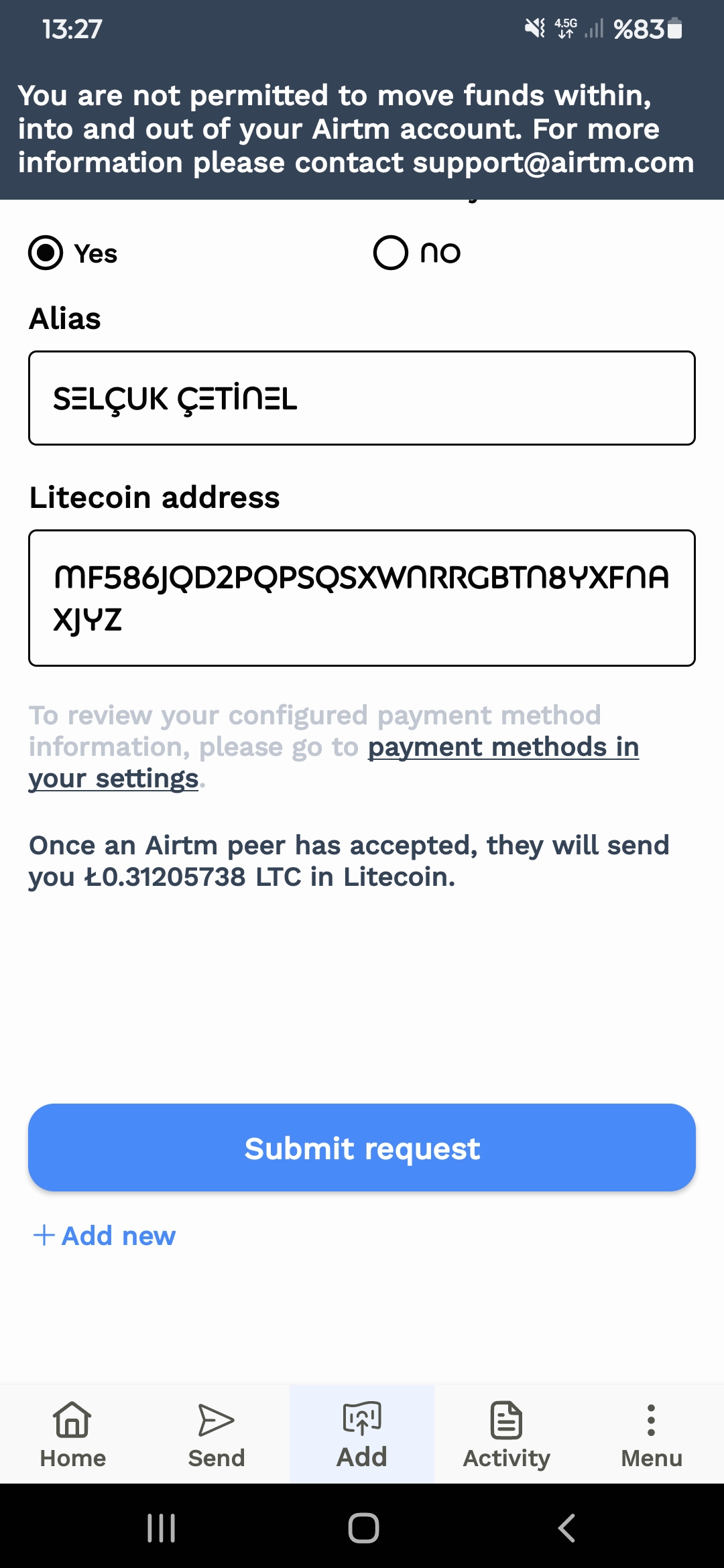
Task: Add new payment method
Action: tap(105, 1235)
